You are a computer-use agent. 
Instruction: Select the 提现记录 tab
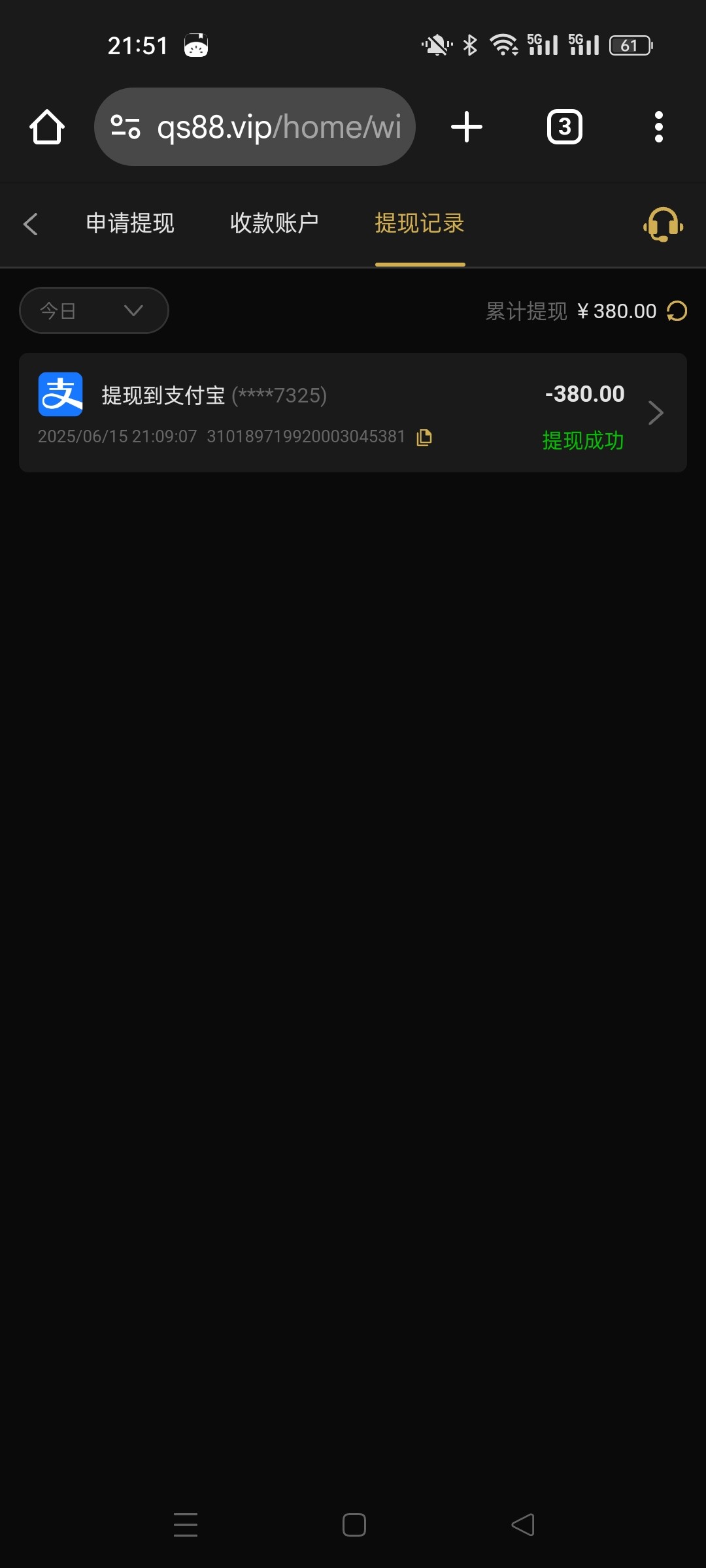(x=420, y=223)
